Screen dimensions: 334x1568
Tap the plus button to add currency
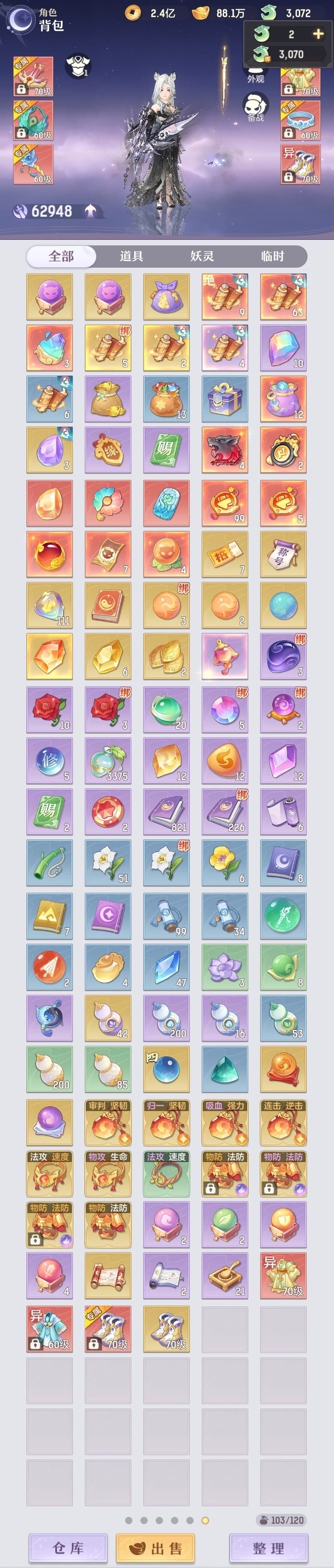click(317, 34)
